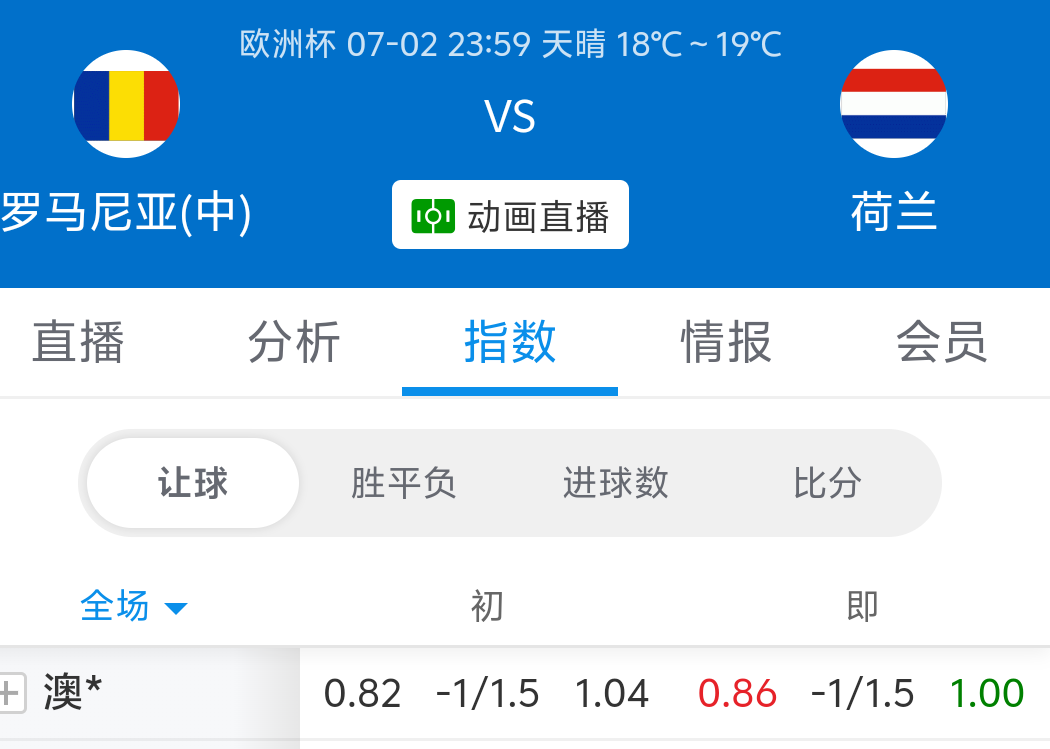The width and height of the screenshot is (1050, 749).
Task: Open 罗马尼亚 team page
Action: pos(126,105)
